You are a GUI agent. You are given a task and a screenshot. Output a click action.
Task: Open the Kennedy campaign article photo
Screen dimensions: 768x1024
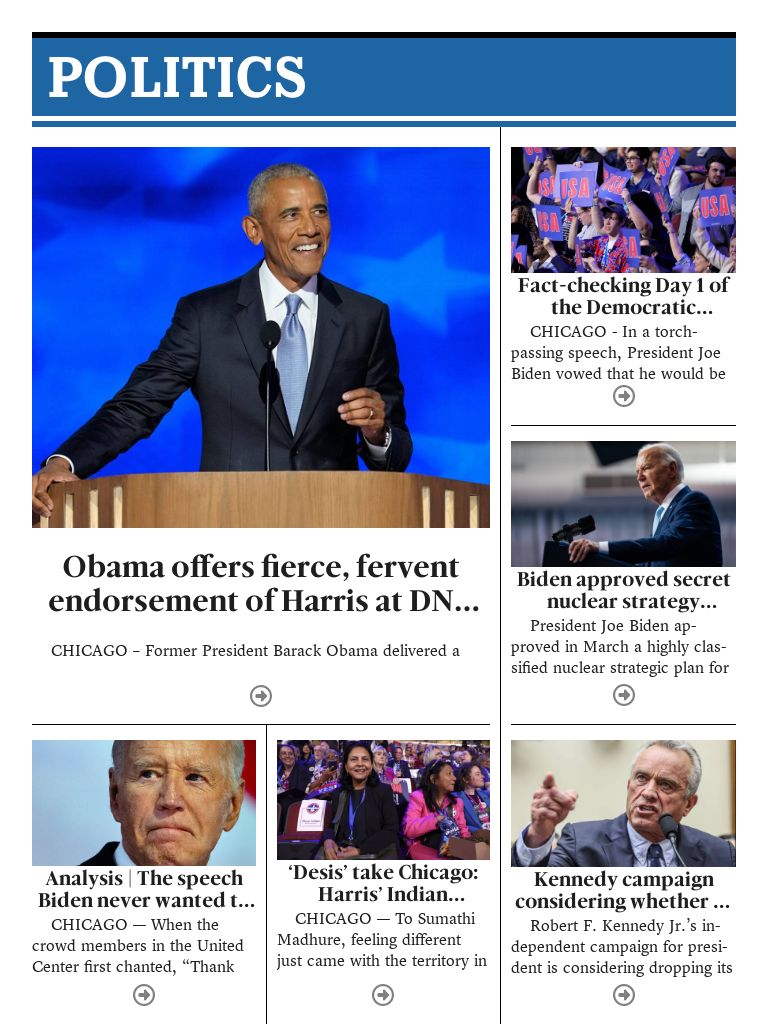tap(623, 803)
